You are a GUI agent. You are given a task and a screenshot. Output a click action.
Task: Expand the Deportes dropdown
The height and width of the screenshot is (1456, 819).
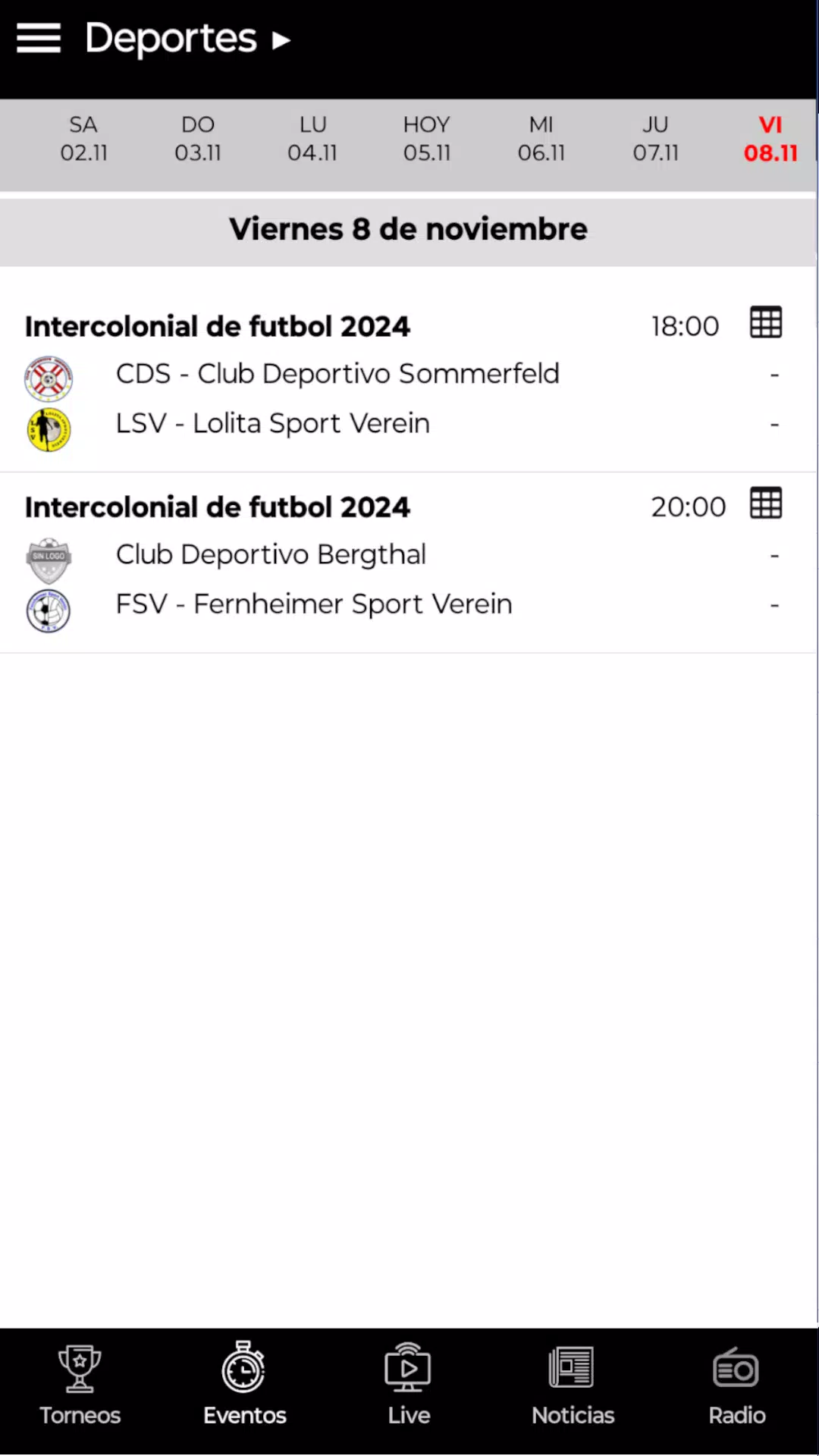(x=188, y=39)
